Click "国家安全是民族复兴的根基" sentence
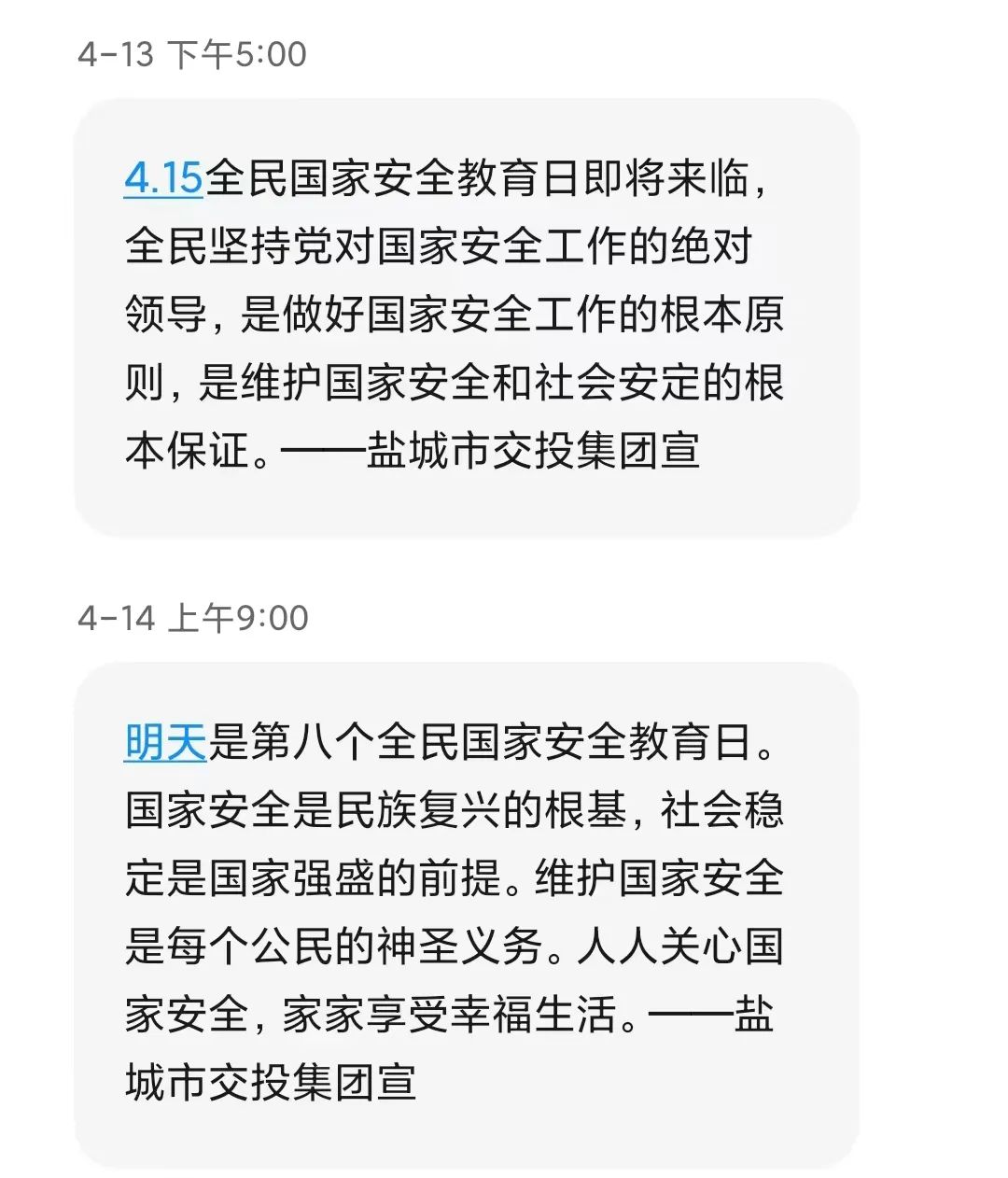This screenshot has height=1178, width=1008. coord(373,807)
